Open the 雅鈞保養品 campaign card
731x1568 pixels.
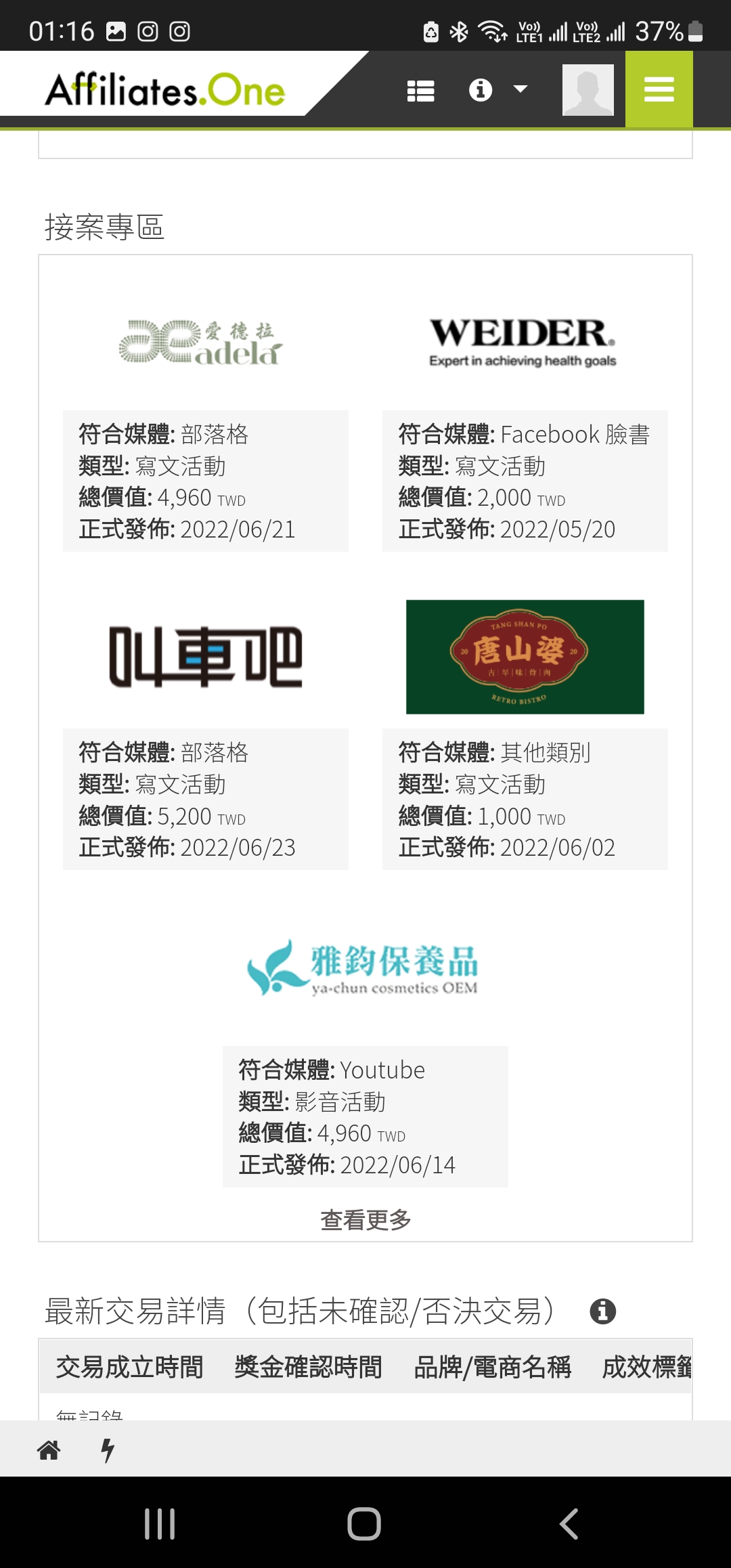[365, 968]
